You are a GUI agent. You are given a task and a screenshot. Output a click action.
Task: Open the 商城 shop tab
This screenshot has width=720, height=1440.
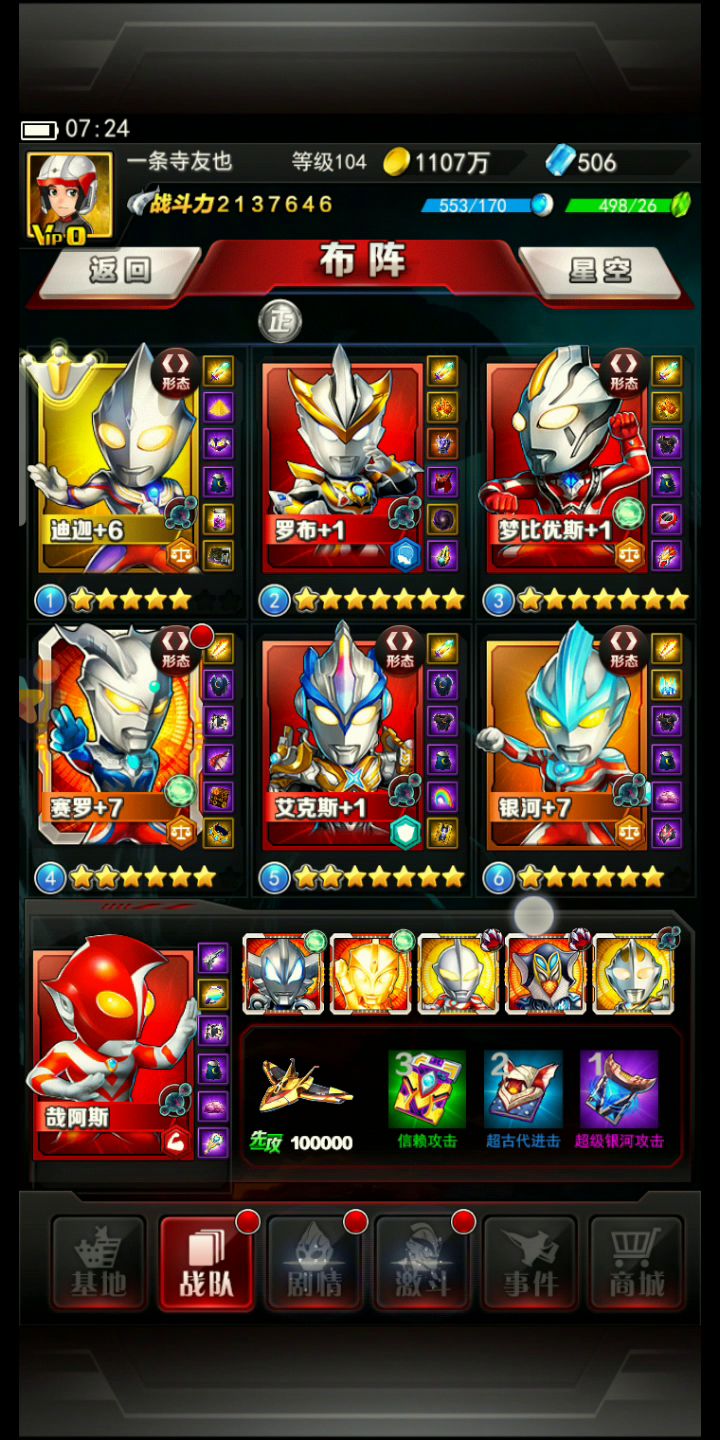(x=637, y=1263)
